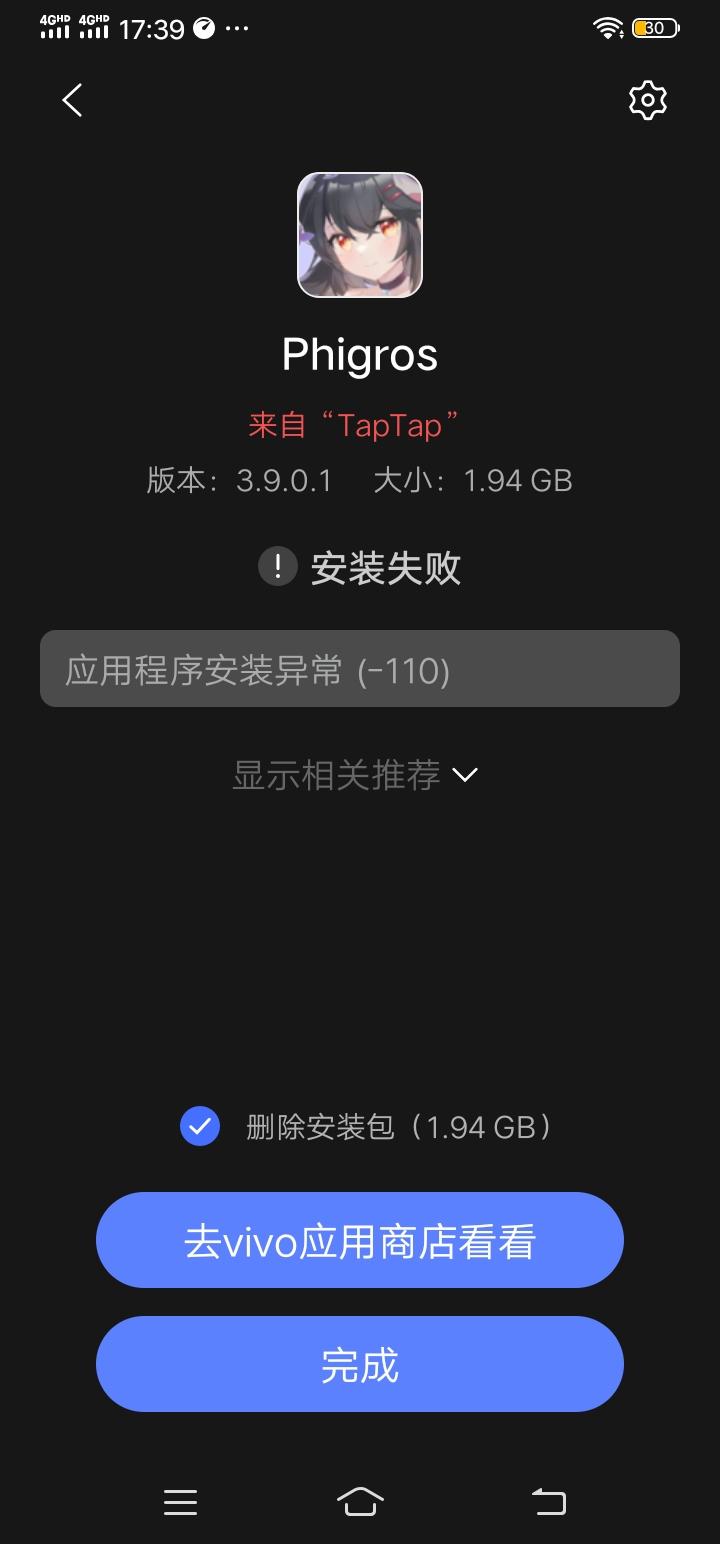The width and height of the screenshot is (720, 1544).
Task: Toggle the delete installer package checkbox
Action: tap(199, 1126)
